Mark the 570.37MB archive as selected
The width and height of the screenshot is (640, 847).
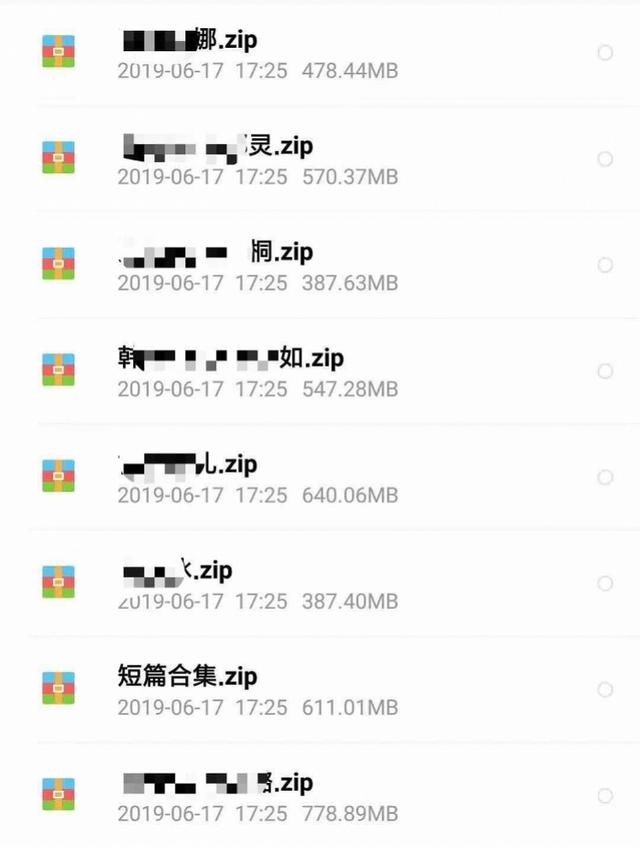[605, 159]
